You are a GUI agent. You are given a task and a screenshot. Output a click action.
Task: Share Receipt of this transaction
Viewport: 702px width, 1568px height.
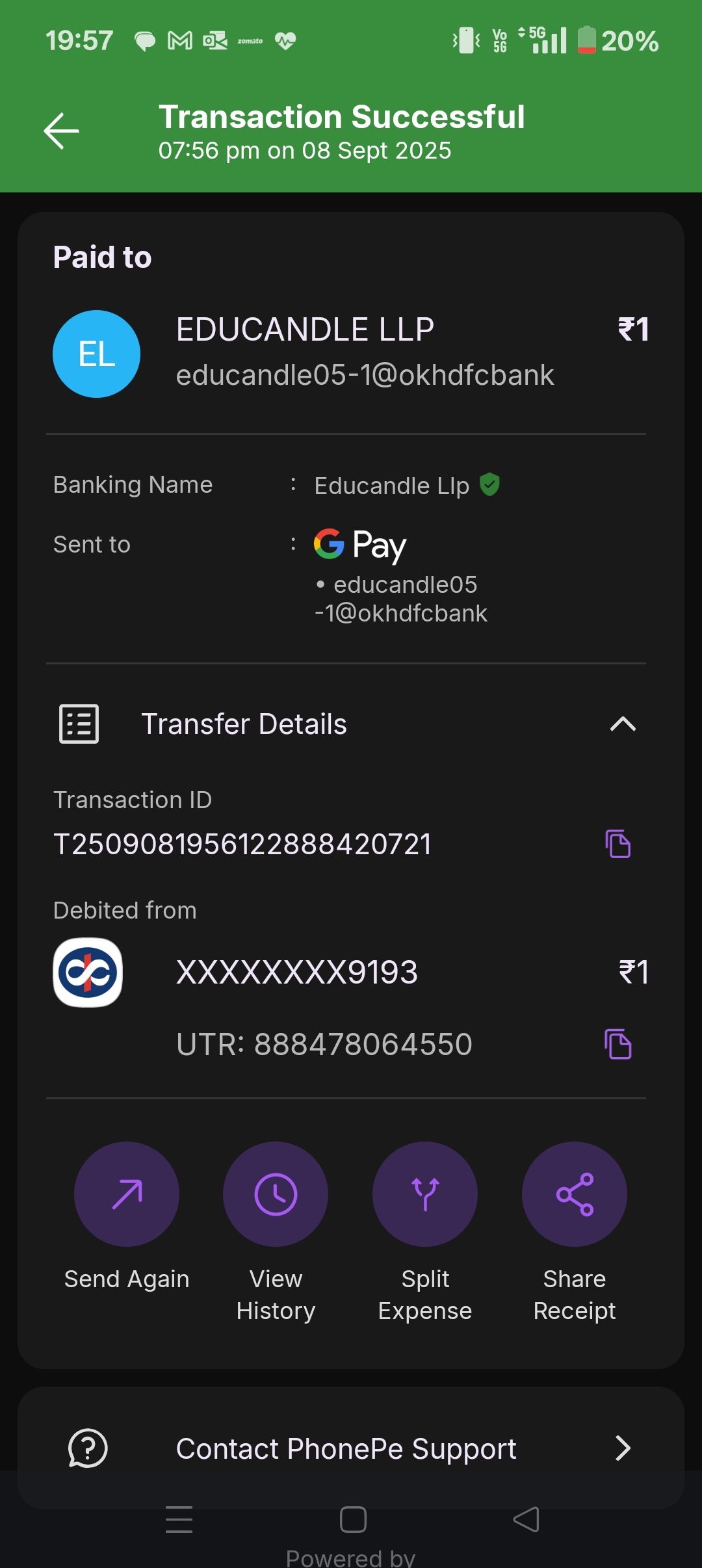pyautogui.click(x=575, y=1194)
